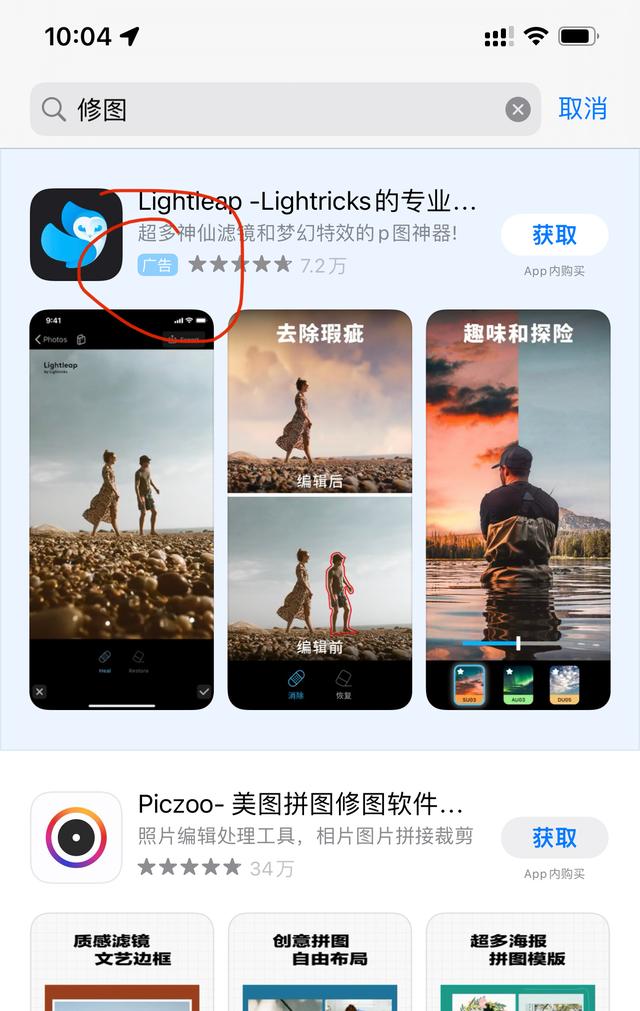The width and height of the screenshot is (640, 1011).
Task: Open Piczoo's 质感滤镜 preview screenshot
Action: [122, 960]
